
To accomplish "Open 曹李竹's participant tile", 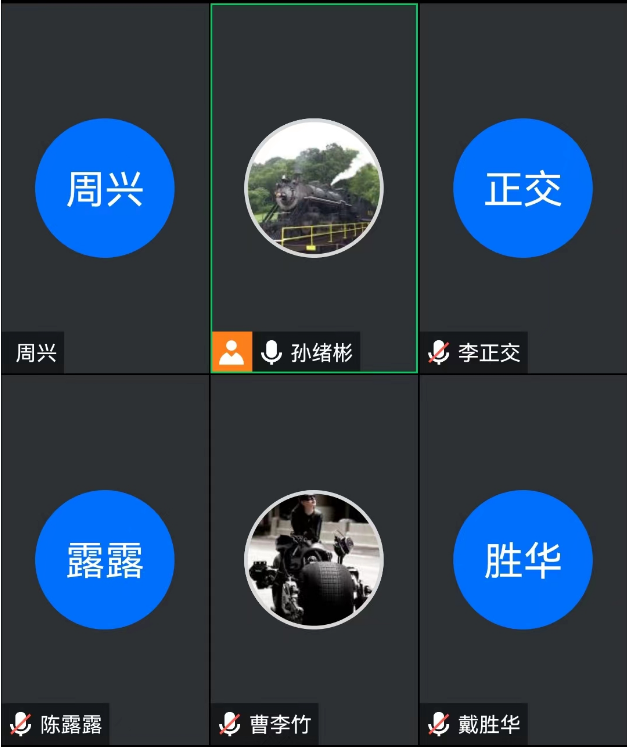I will click(314, 560).
